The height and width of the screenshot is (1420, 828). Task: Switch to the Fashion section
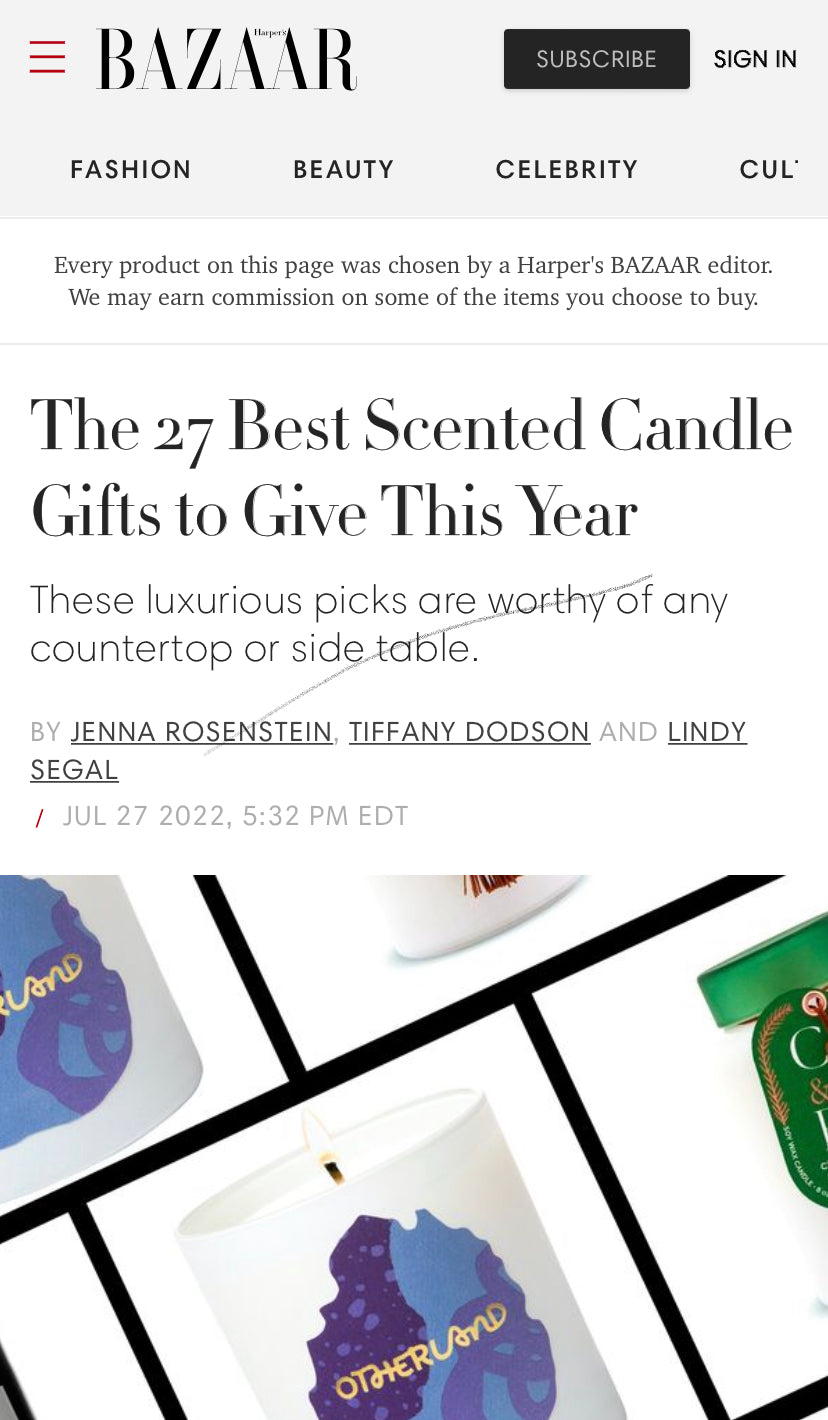pos(131,170)
